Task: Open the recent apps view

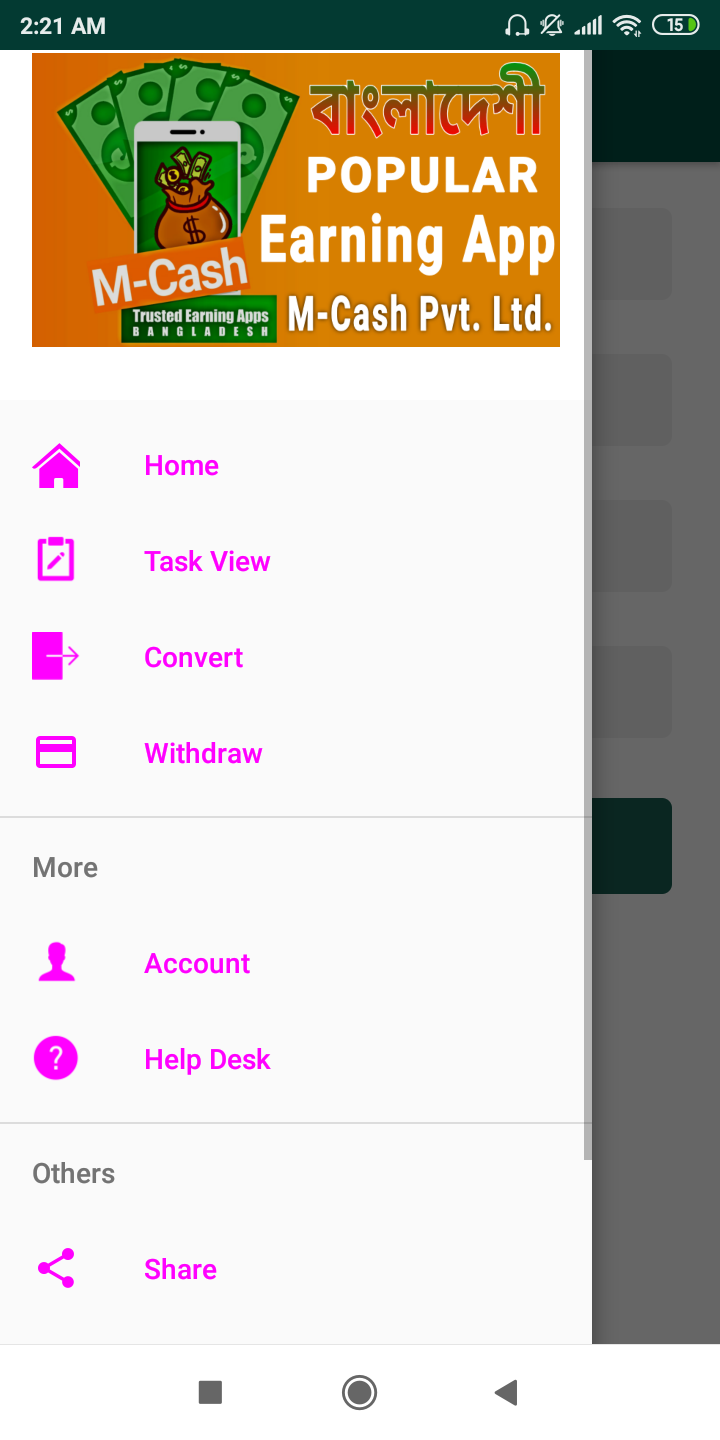Action: tap(210, 1392)
